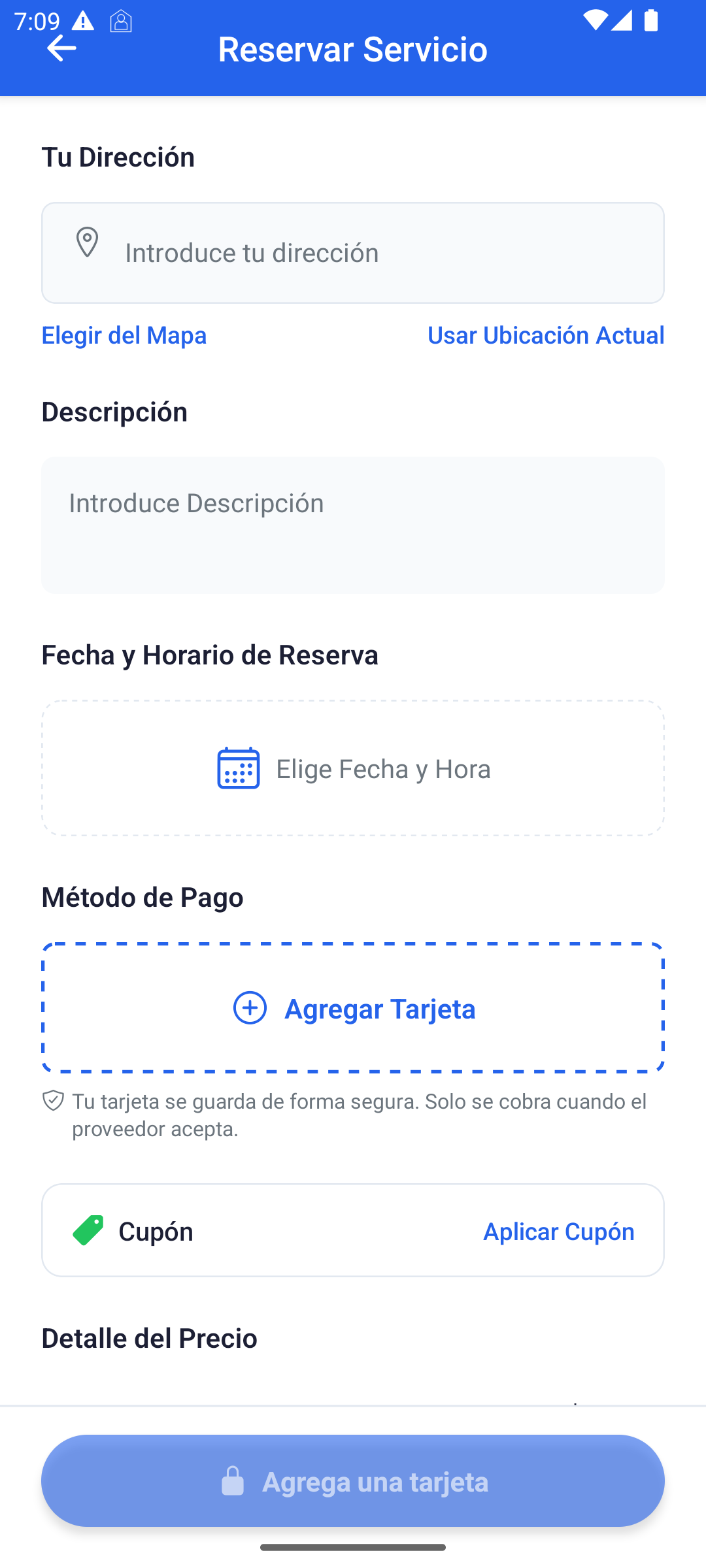Tap the lock icon on Agrega una tarjeta
Screen dimensions: 706x1568
[234, 1481]
